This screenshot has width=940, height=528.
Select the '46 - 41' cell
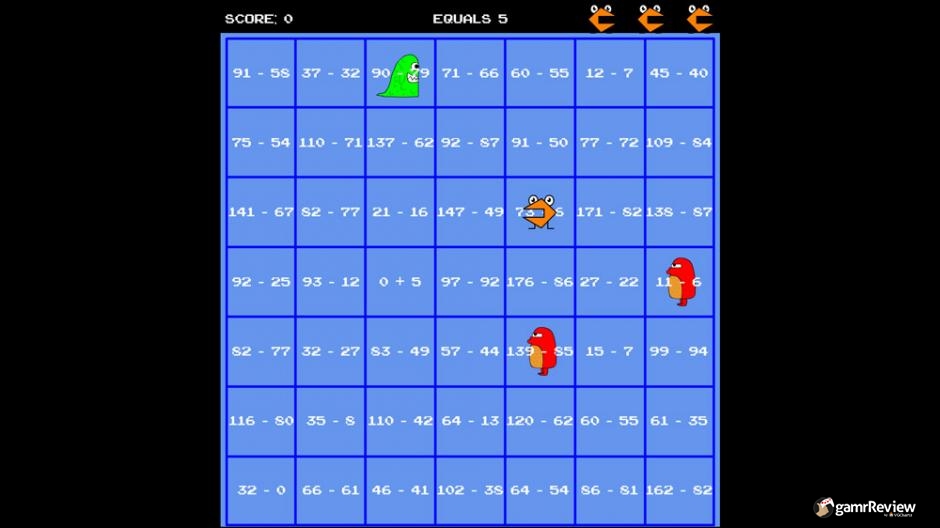pos(400,491)
